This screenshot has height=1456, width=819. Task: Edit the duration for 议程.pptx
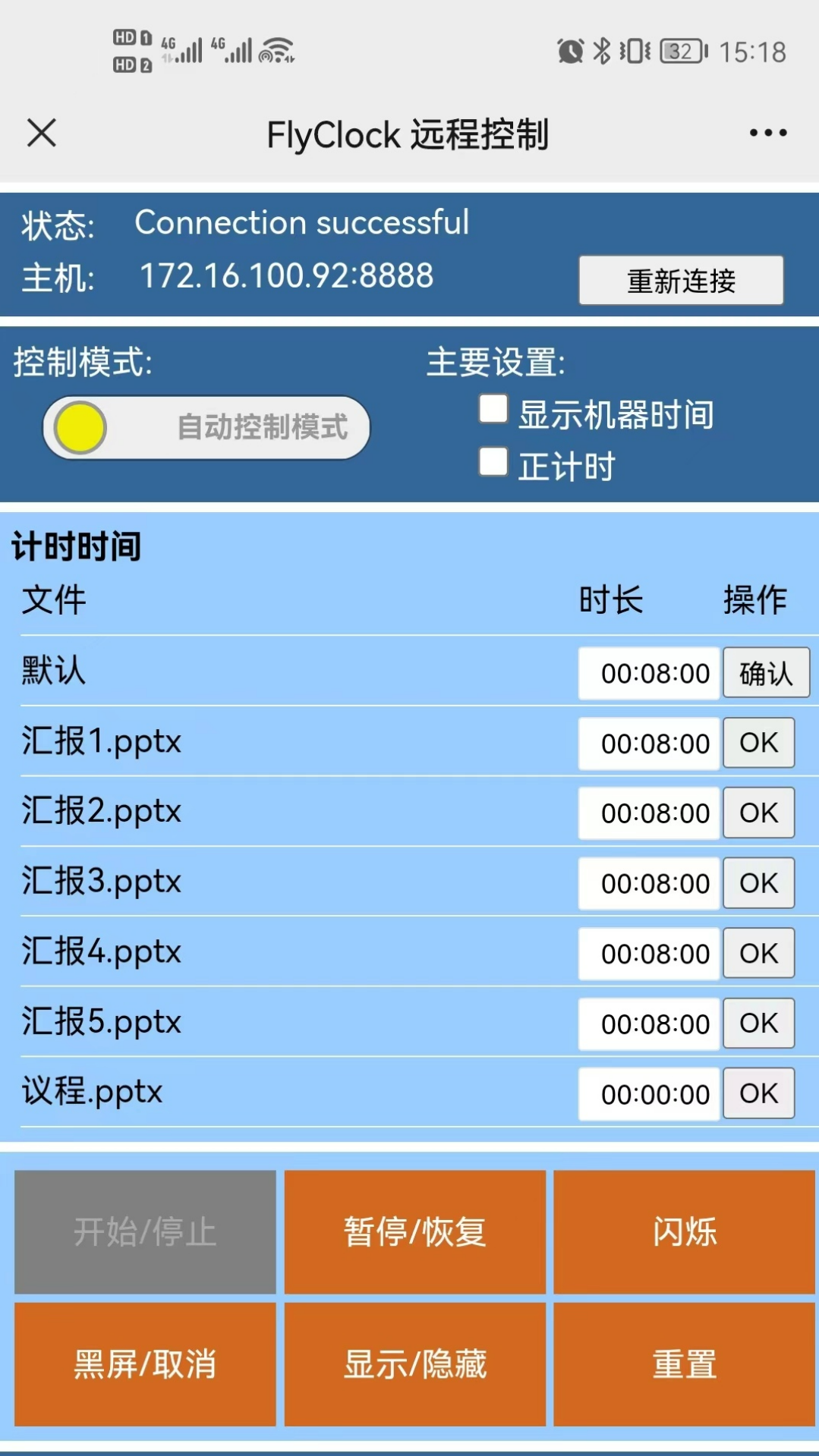pyautogui.click(x=649, y=1094)
